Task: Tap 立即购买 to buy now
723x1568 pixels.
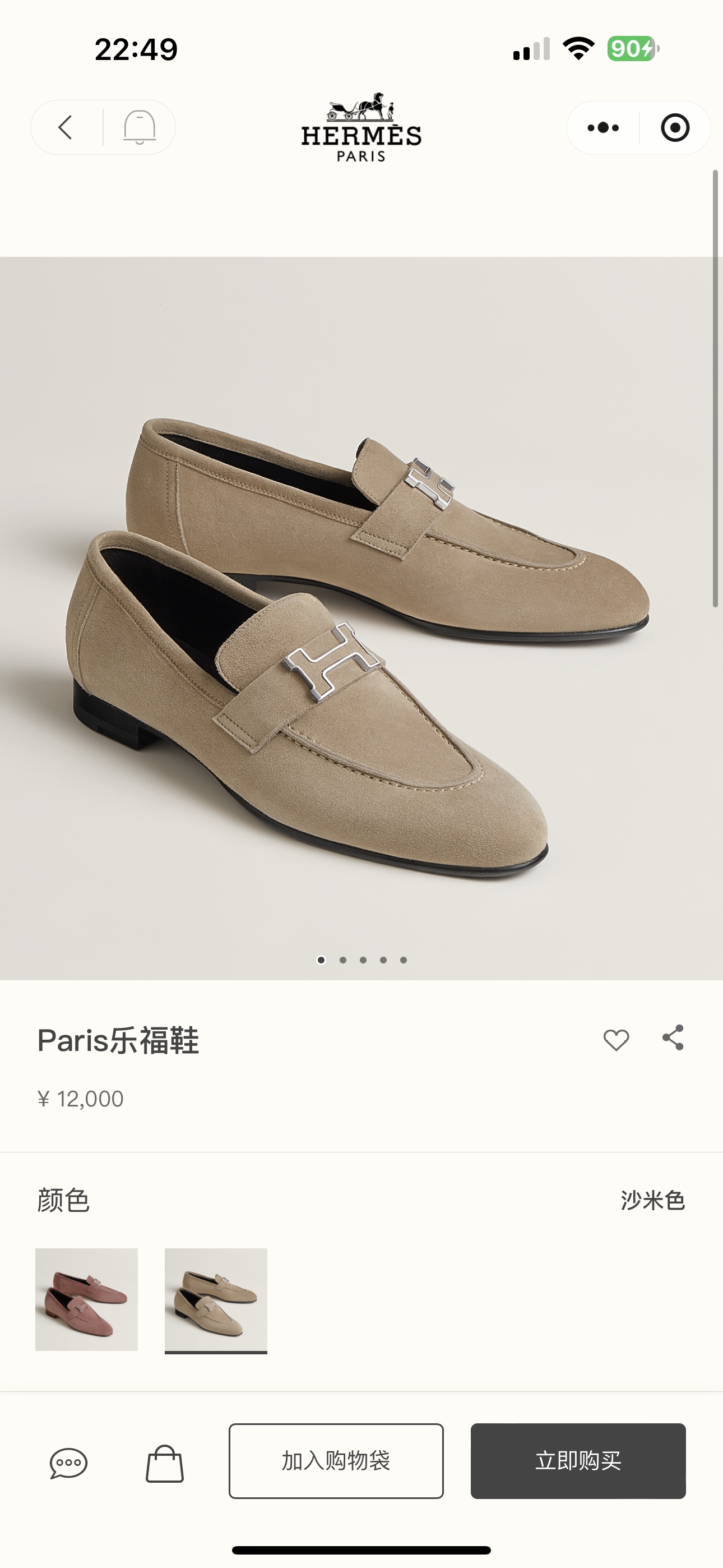Action: pyautogui.click(x=579, y=1461)
